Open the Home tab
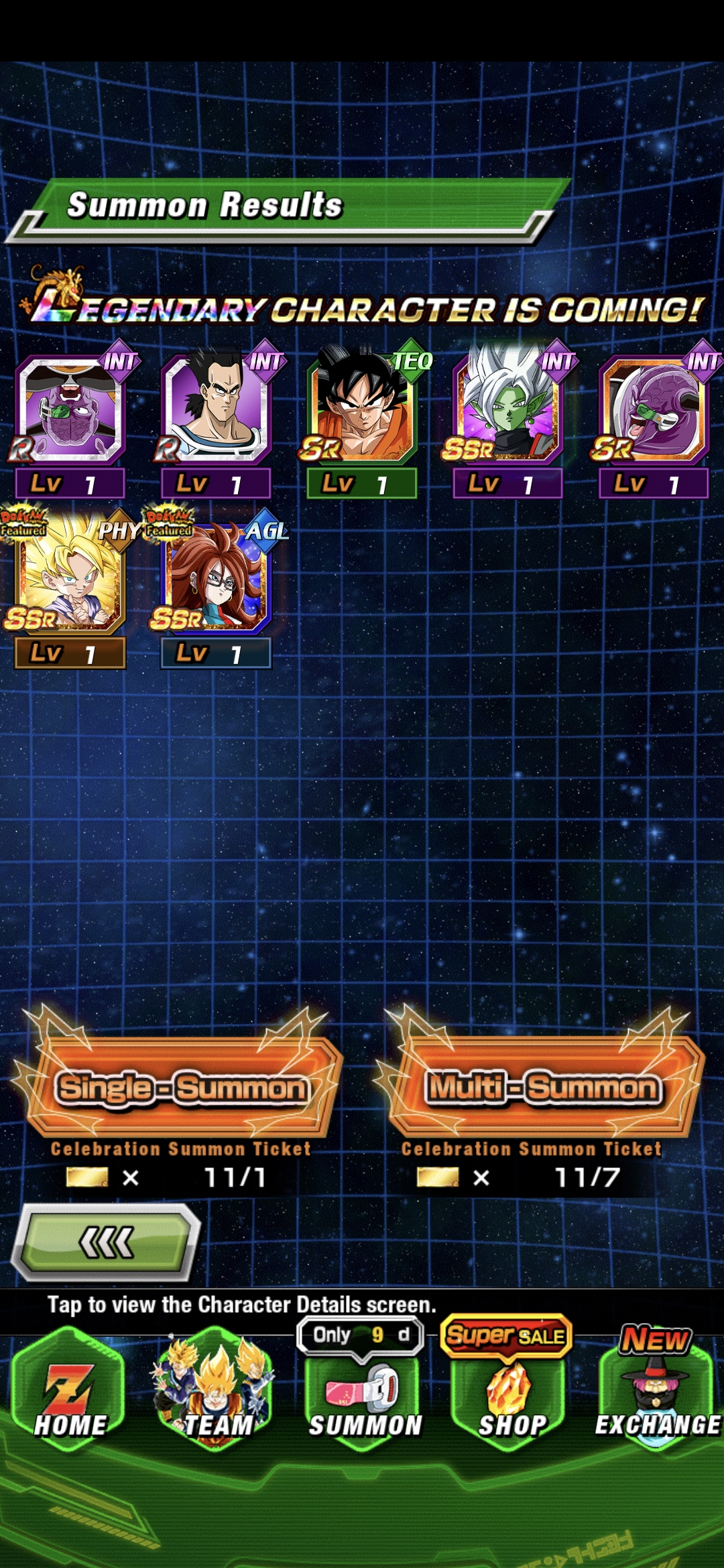This screenshot has width=724, height=1568. click(x=70, y=1395)
